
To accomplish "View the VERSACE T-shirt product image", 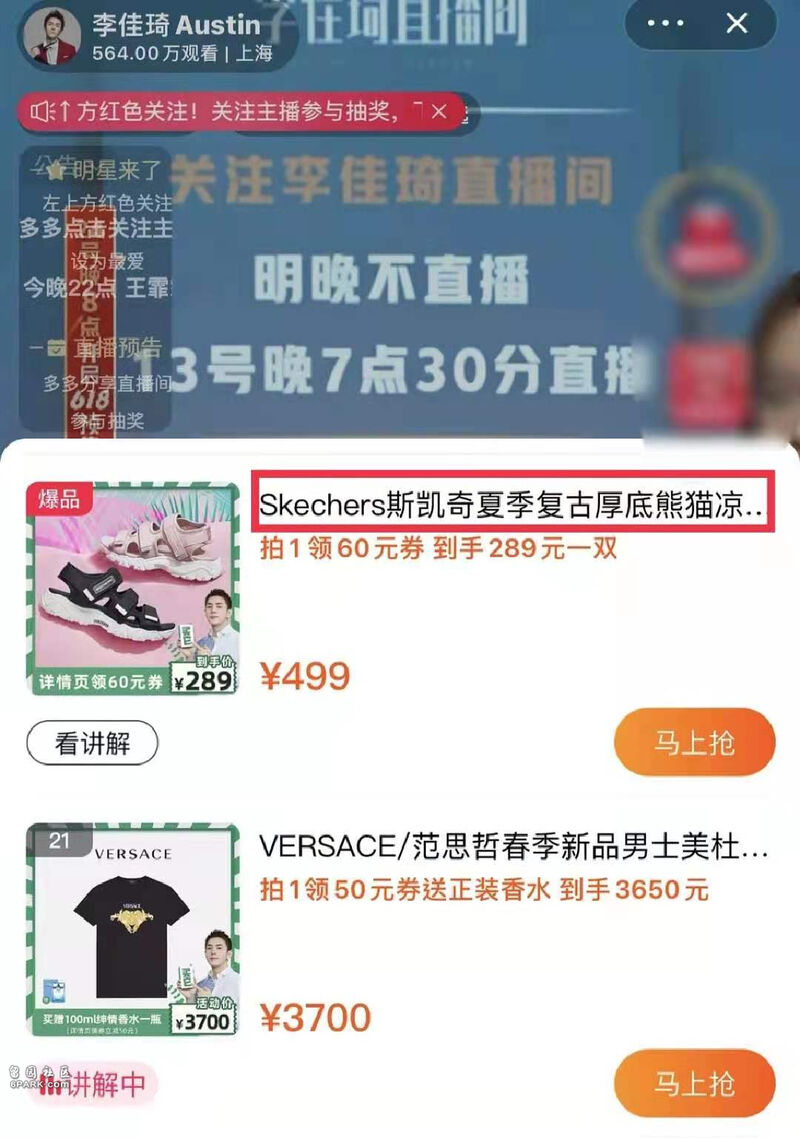I will [133, 930].
